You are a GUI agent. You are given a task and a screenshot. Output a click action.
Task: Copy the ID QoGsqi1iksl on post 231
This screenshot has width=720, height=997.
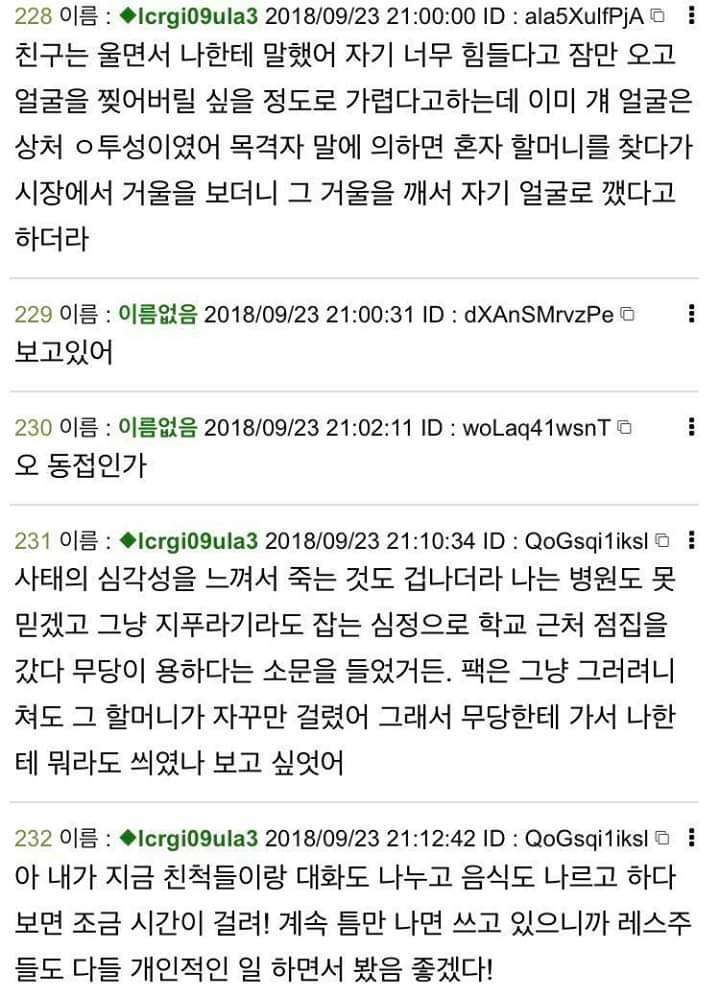coord(661,541)
